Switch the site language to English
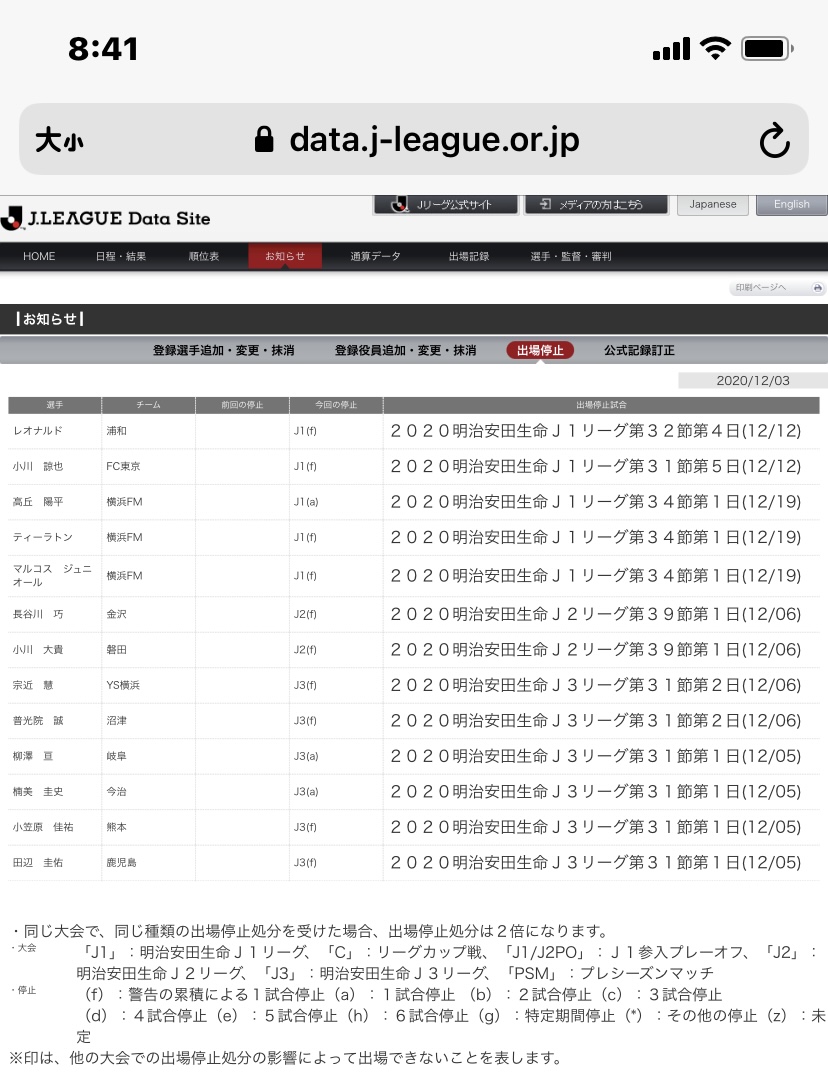 (791, 204)
